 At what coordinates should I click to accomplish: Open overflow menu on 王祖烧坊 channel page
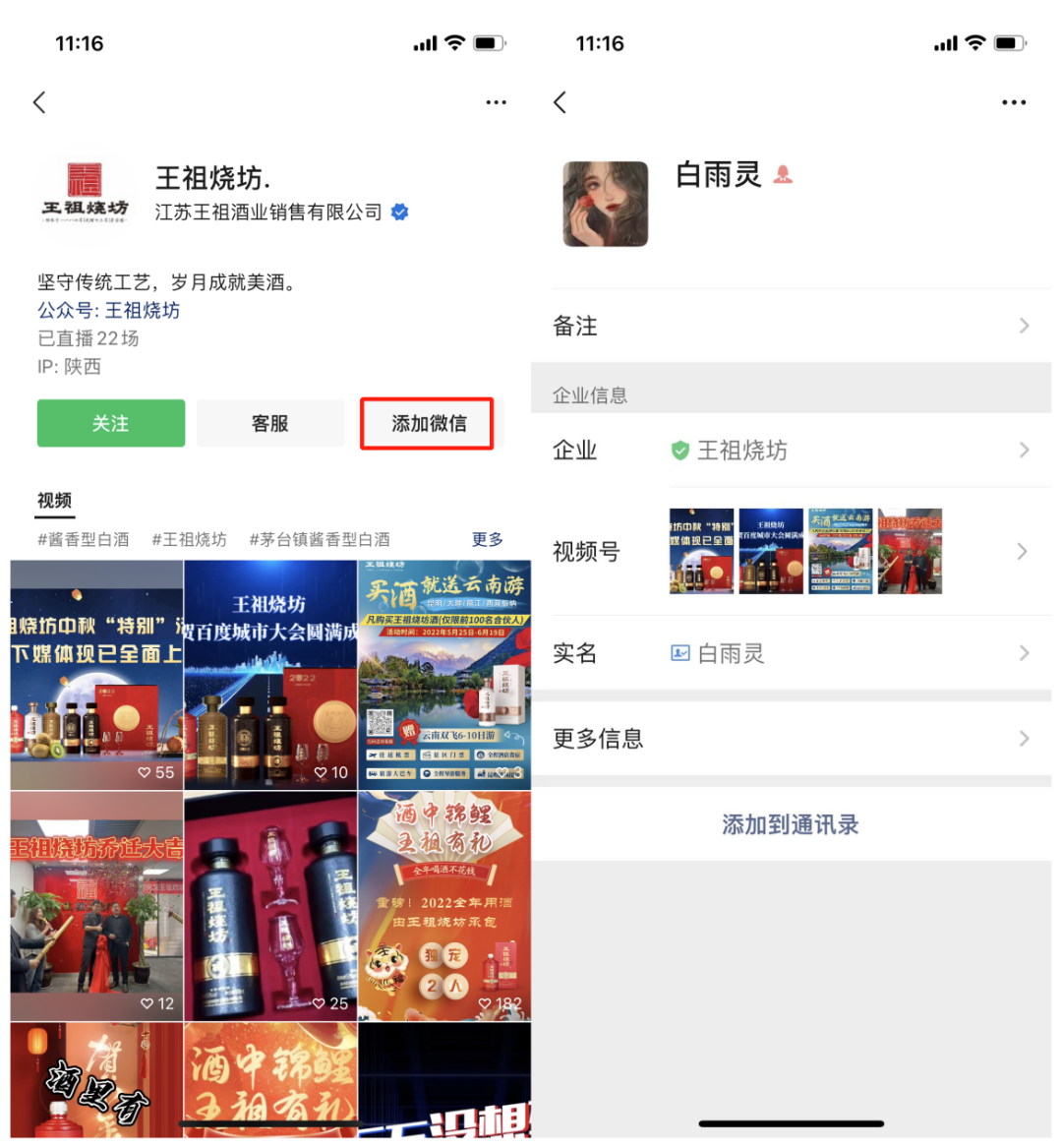pyautogui.click(x=496, y=102)
